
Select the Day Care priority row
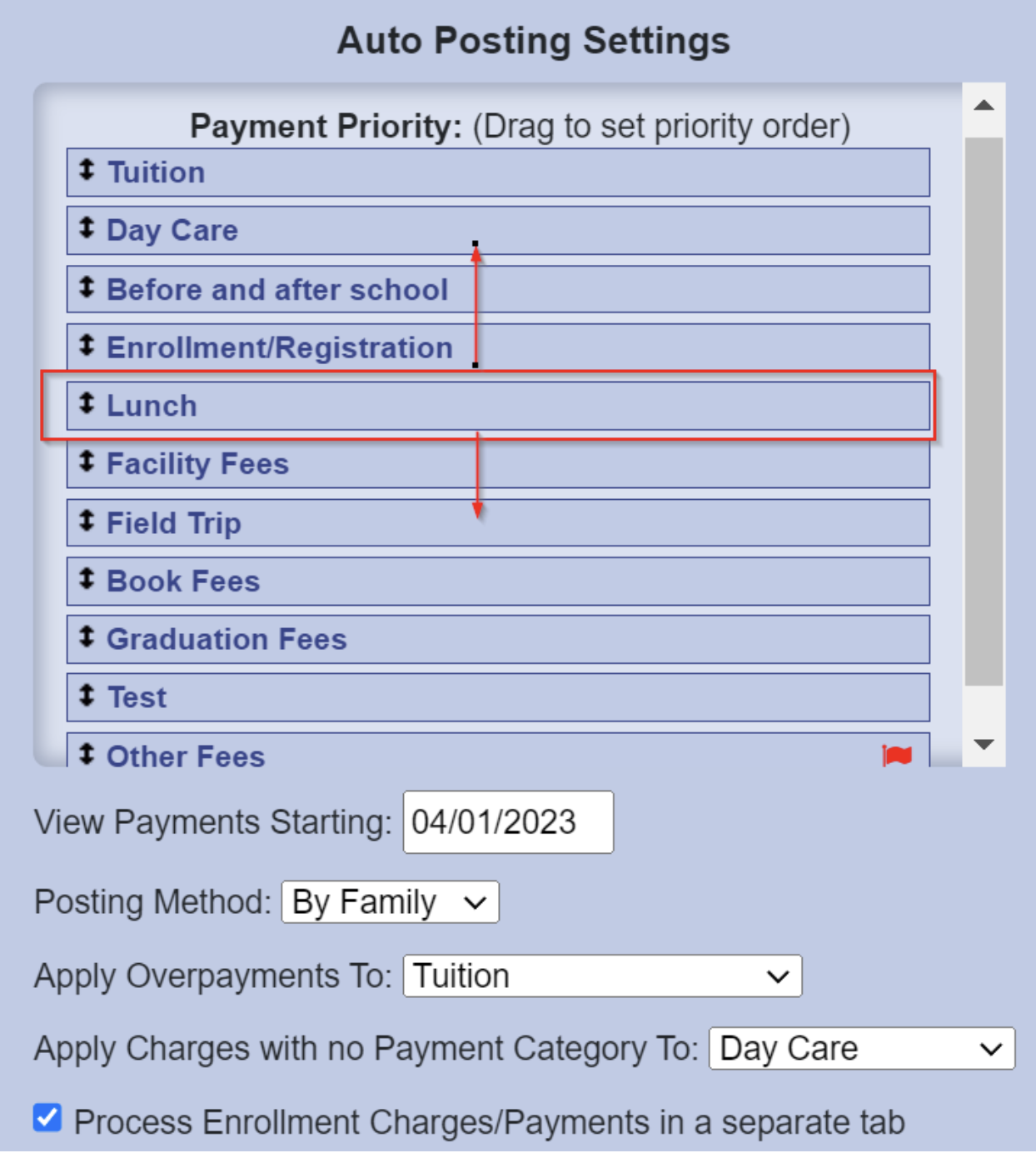click(x=498, y=231)
